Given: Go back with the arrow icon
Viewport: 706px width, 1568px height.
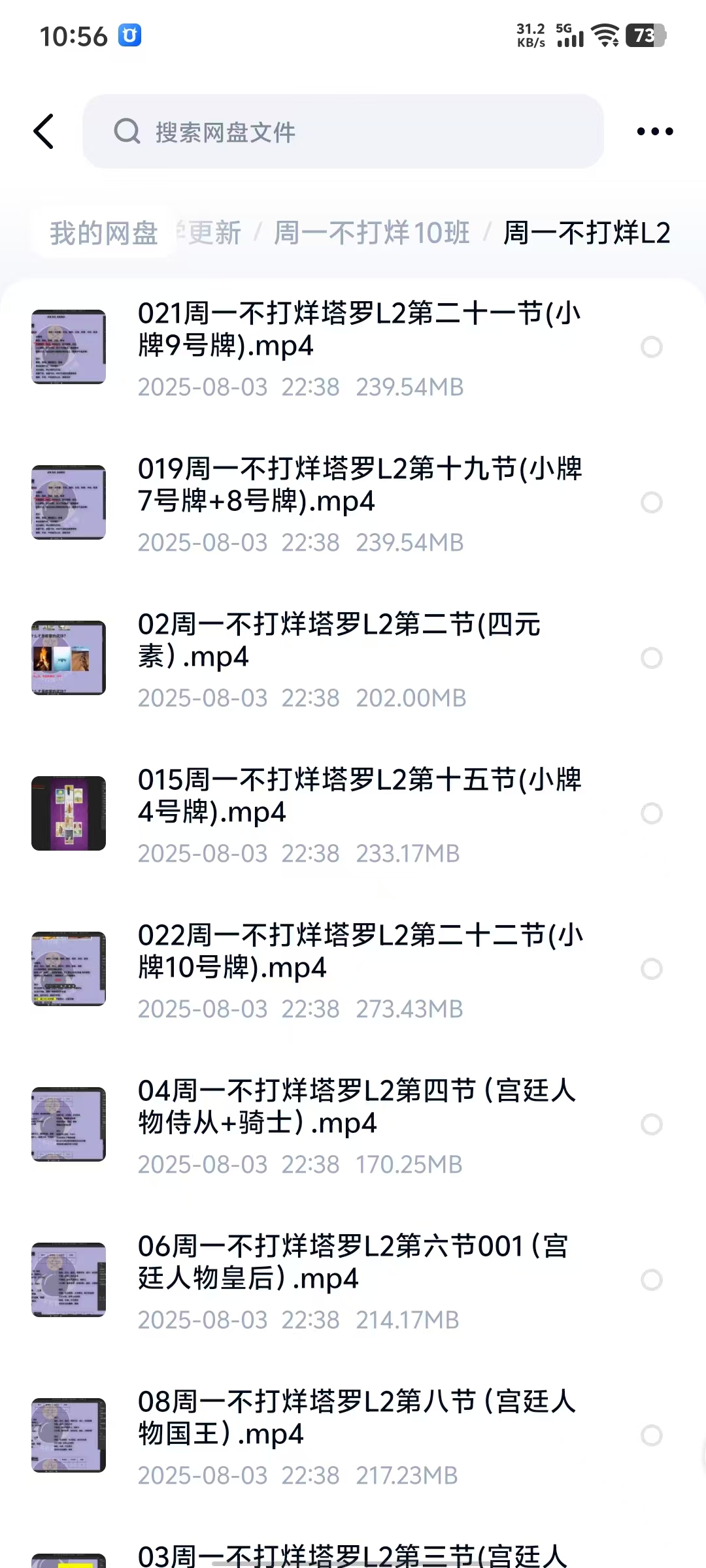Looking at the screenshot, I should 44,131.
